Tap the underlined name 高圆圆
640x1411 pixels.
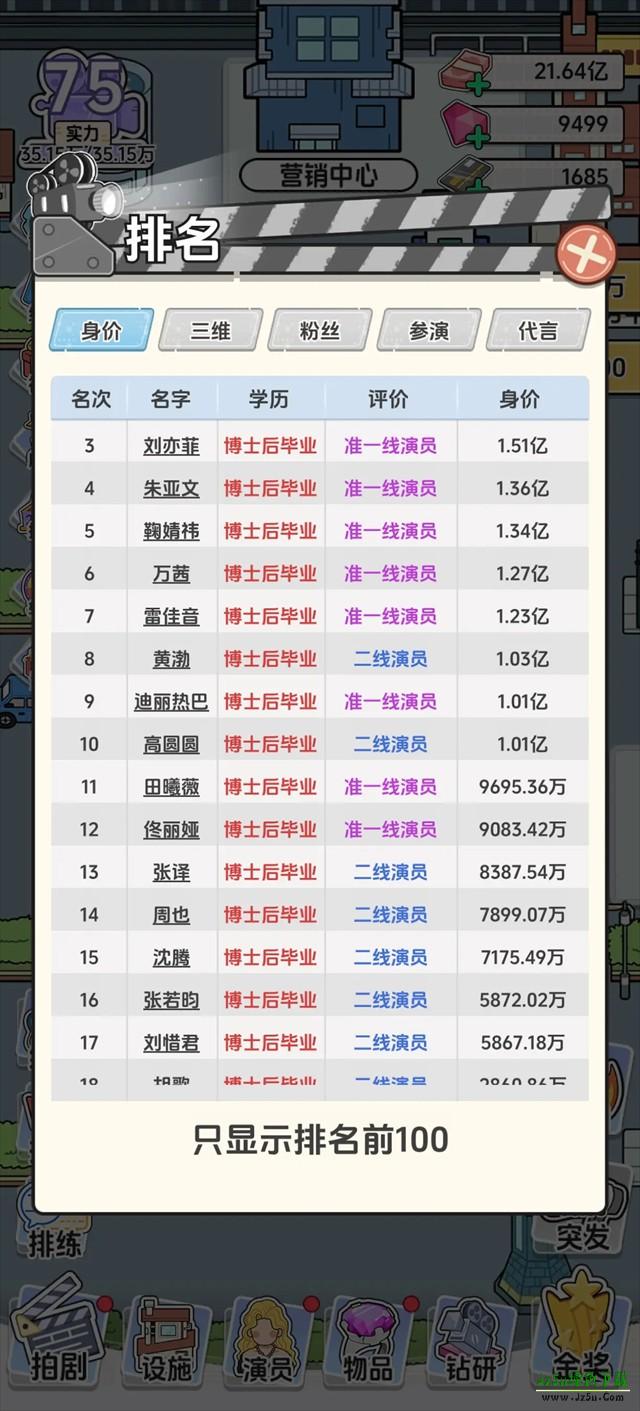[x=171, y=744]
